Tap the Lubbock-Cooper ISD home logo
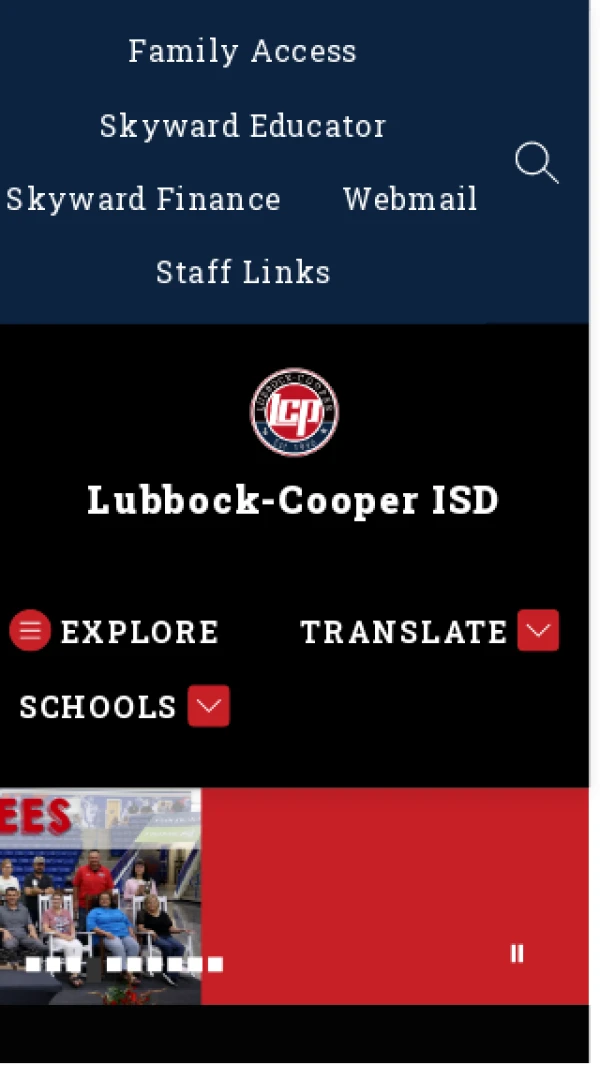 click(294, 412)
